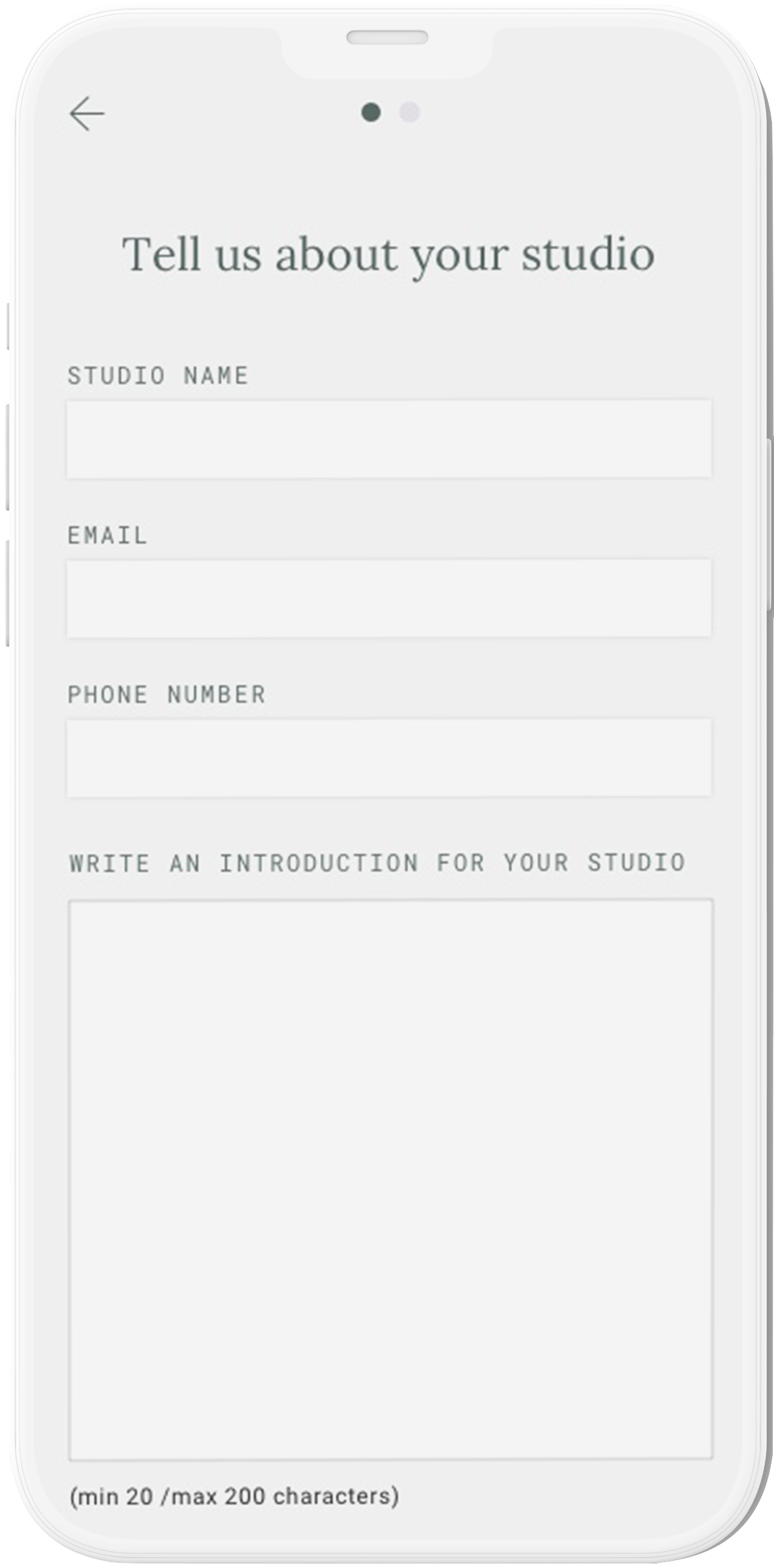This screenshot has height=1568, width=774.
Task: Click the PHONE NUMBER label
Action: click(167, 695)
